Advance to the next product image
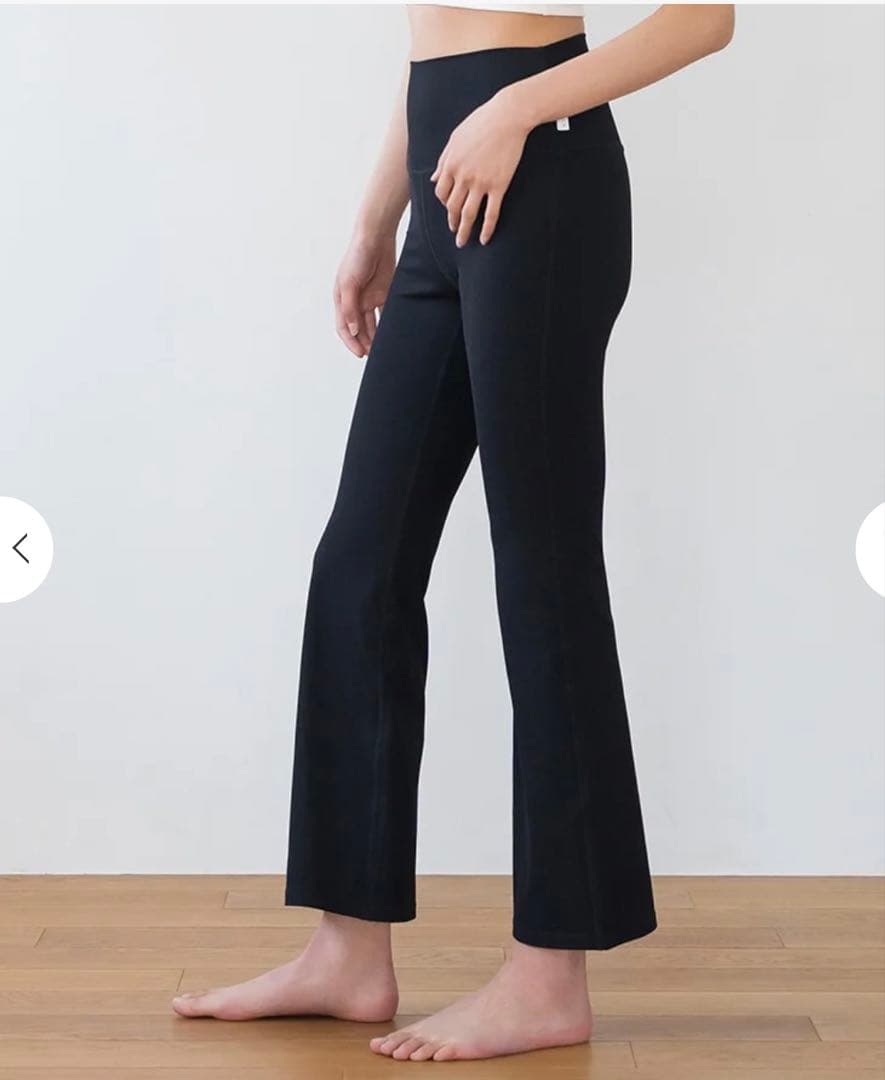The width and height of the screenshot is (885, 1080). coord(872,549)
